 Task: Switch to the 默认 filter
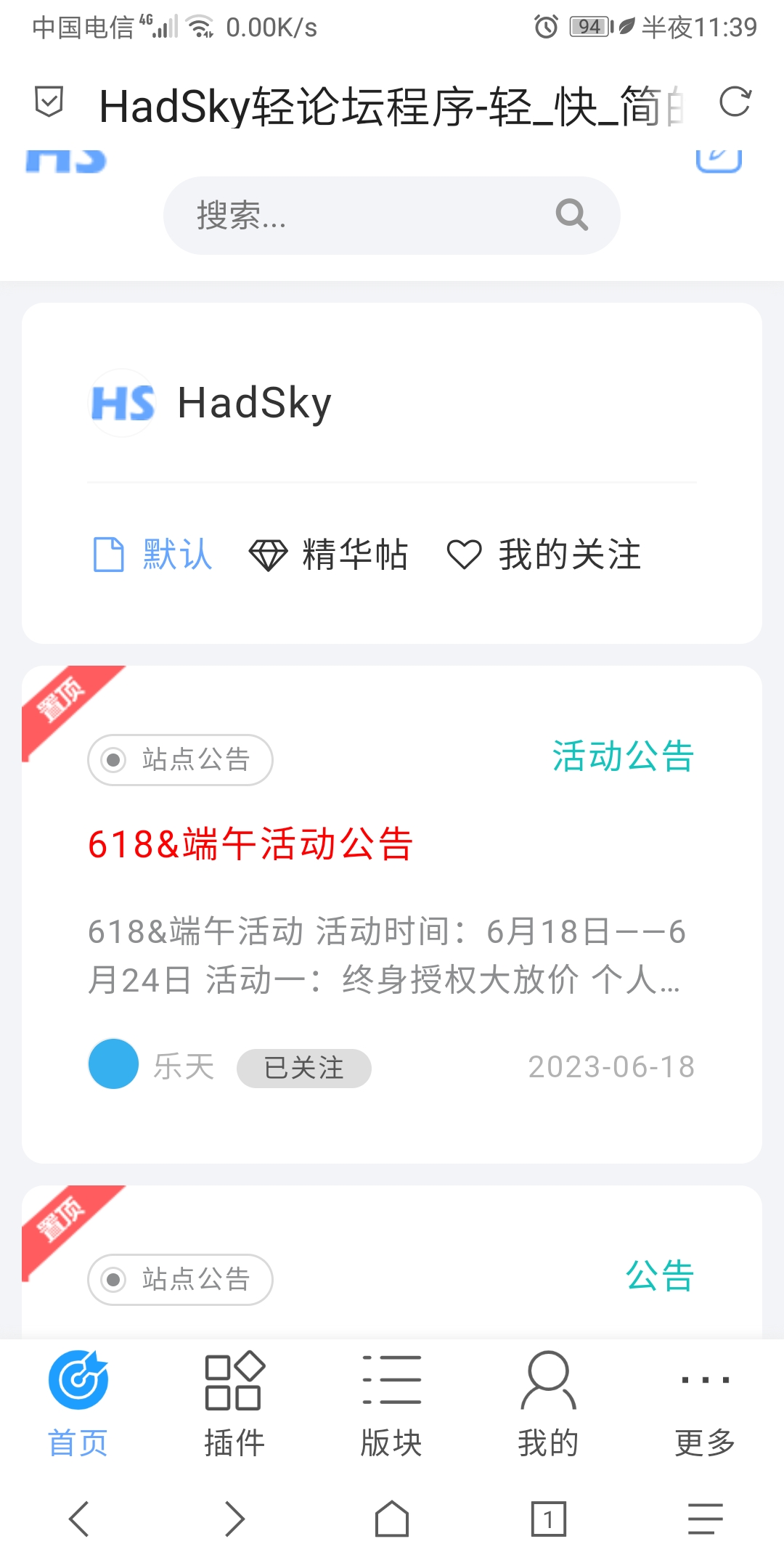[153, 555]
